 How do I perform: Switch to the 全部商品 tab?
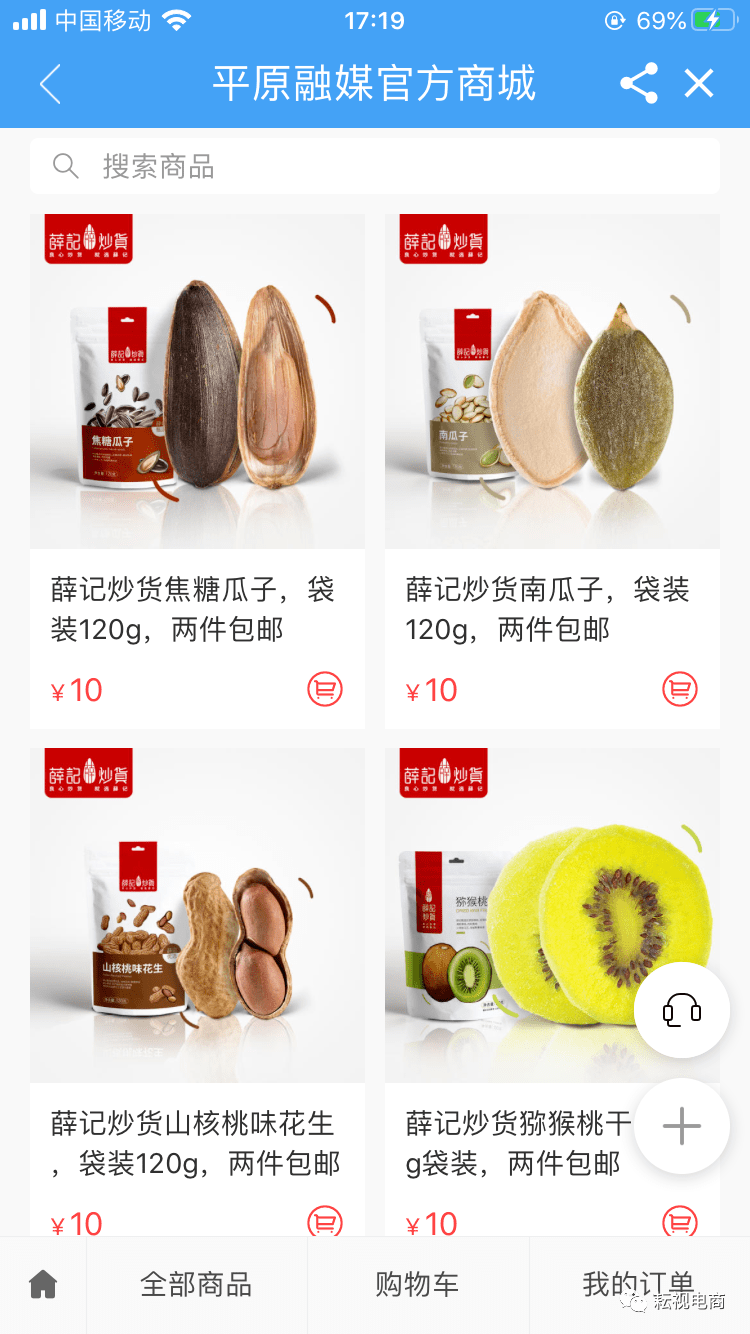pos(196,1284)
